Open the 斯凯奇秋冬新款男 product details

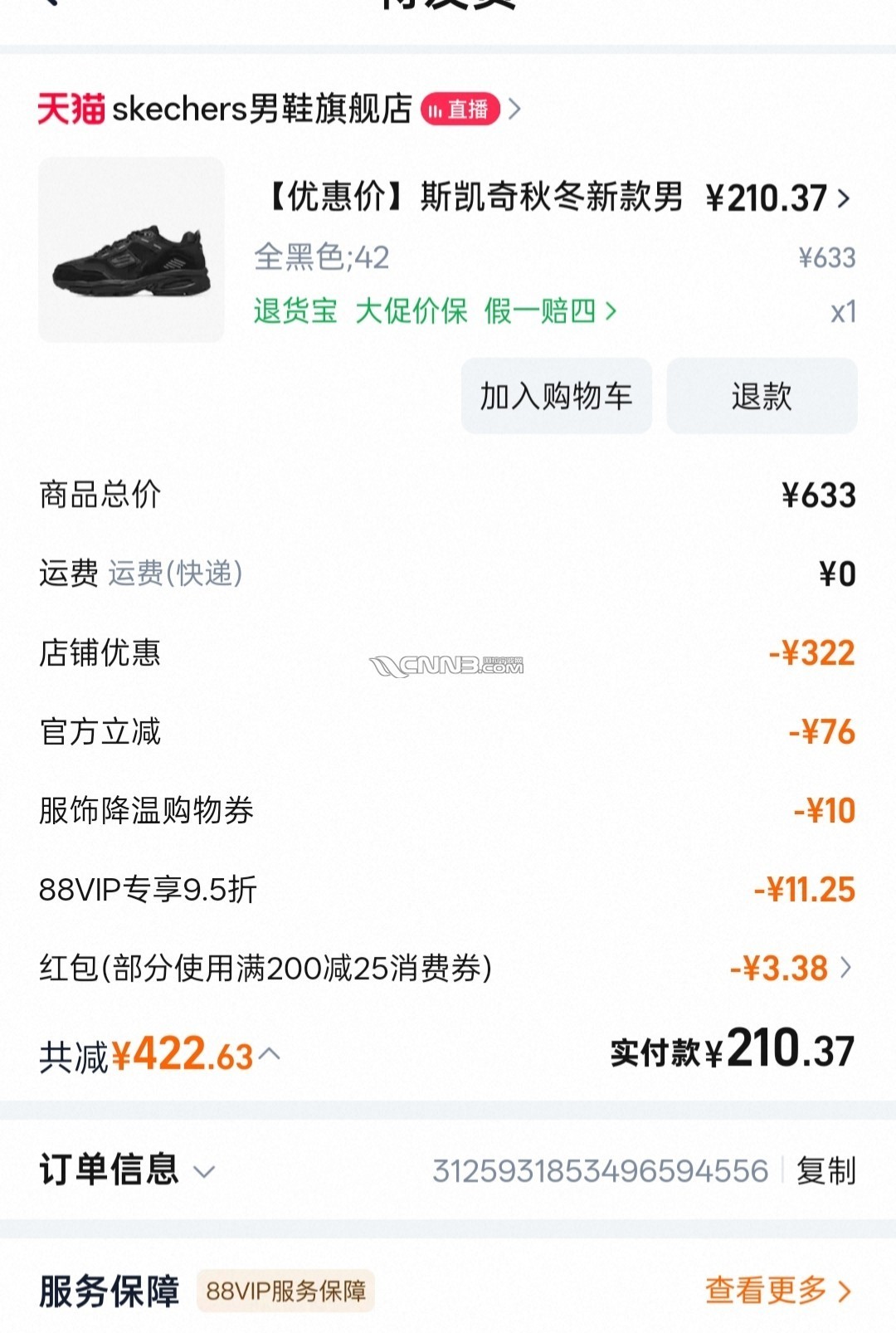coord(473,198)
